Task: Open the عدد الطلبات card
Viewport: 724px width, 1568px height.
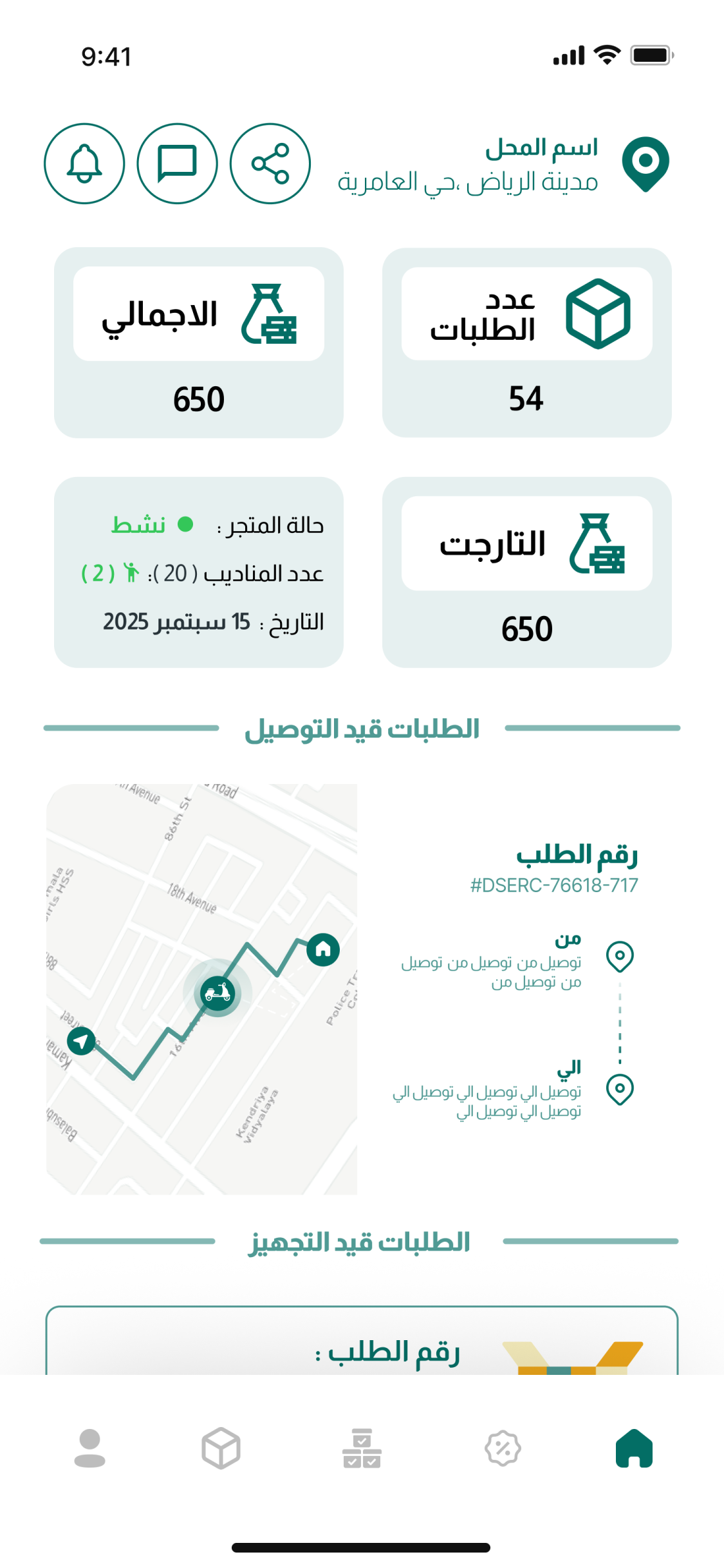Action: point(526,342)
